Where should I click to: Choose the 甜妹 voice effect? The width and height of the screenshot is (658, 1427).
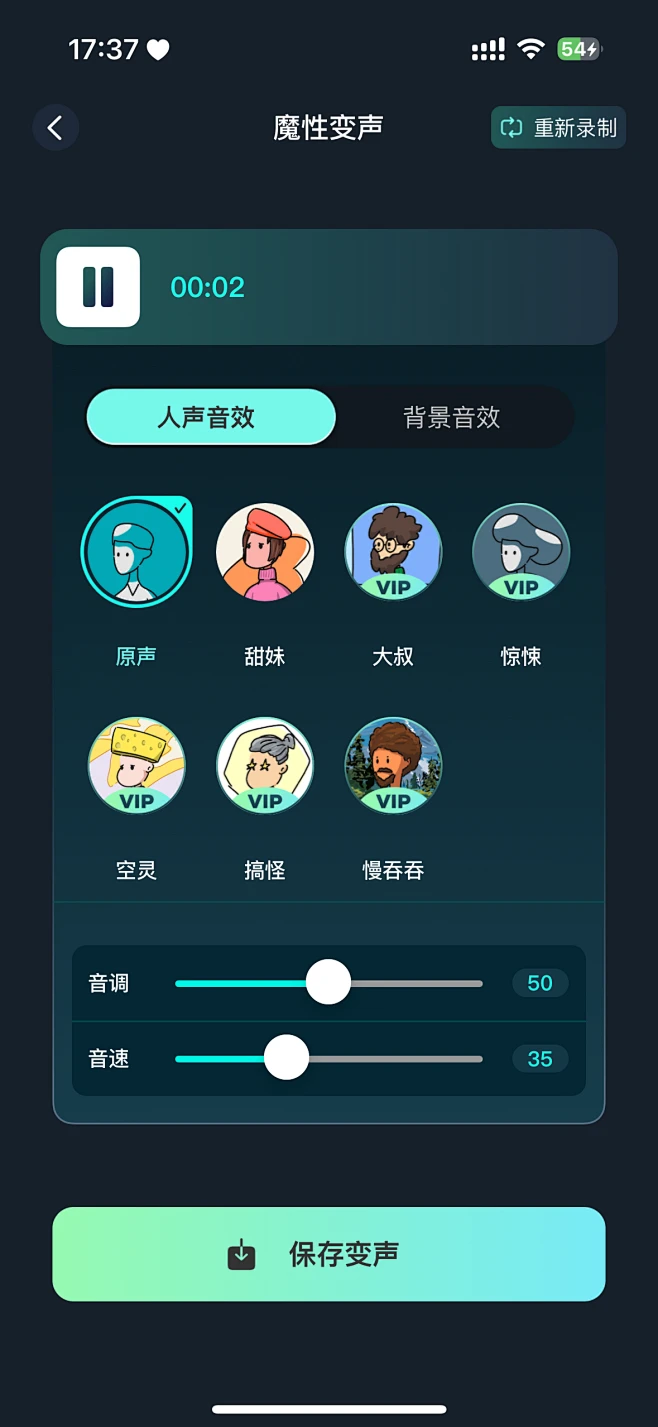pos(265,552)
